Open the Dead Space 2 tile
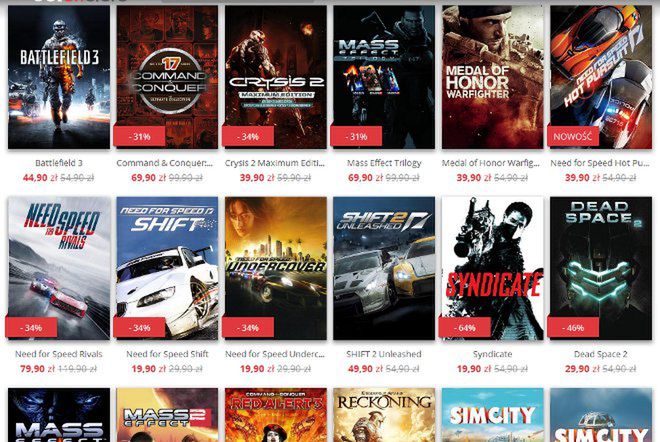Screen dimensions: 660x442 pos(600,268)
